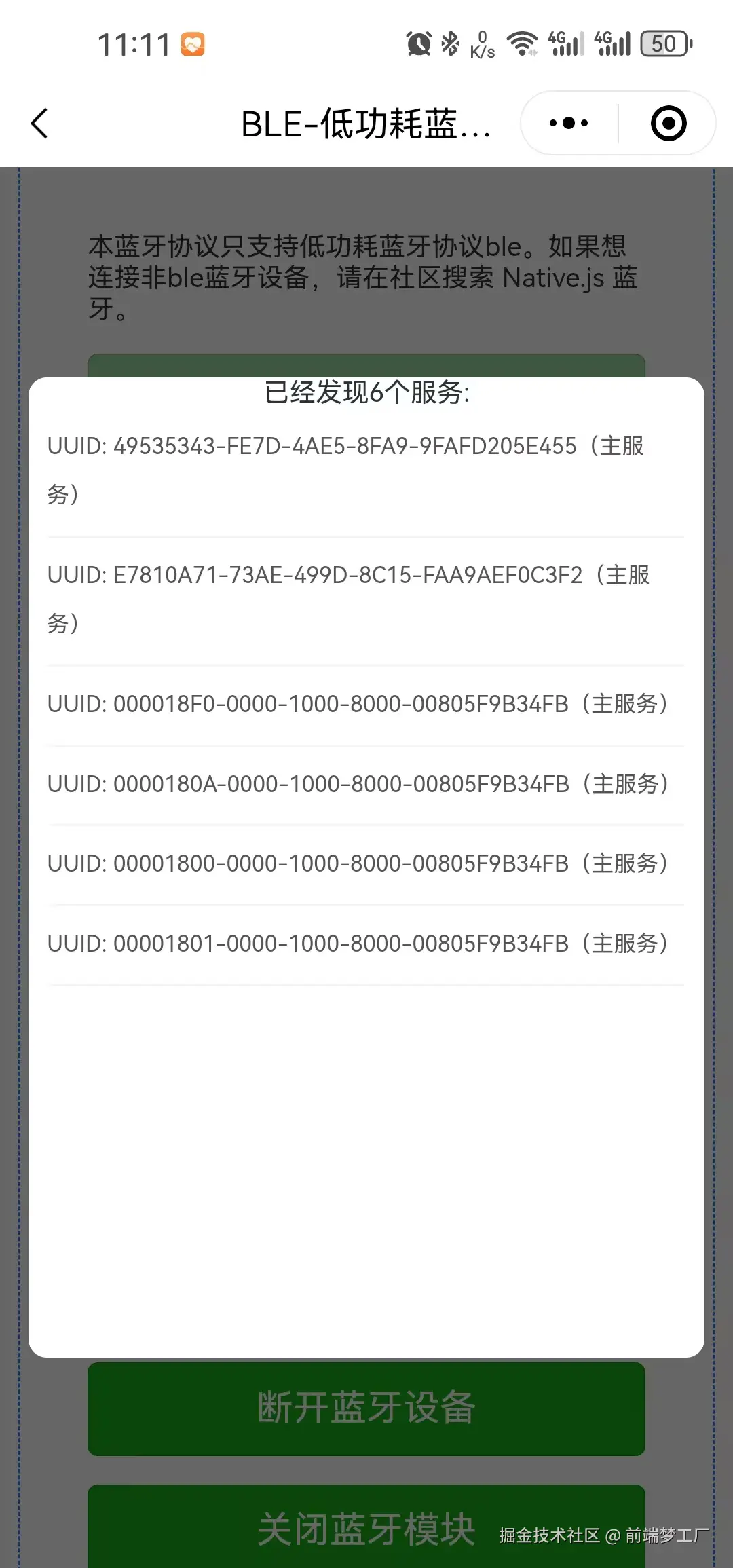This screenshot has height=1568, width=733.
Task: Tap the 关闭蓝牙模块 button
Action: 366,1529
